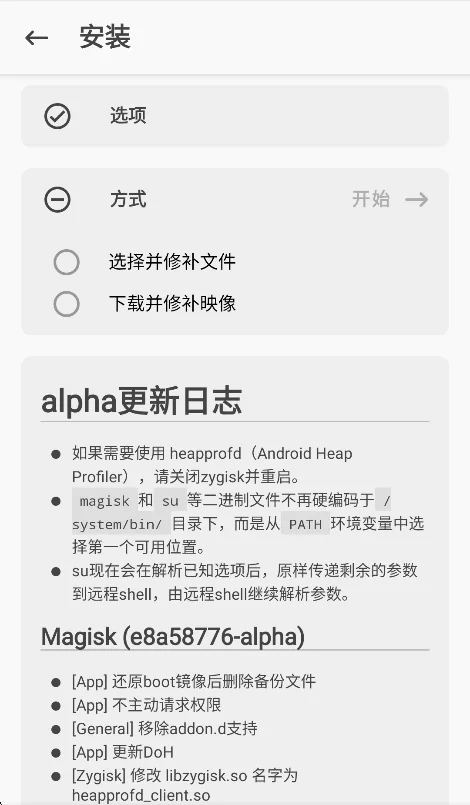
Task: Tap the 开始 arrow button
Action: (390, 199)
